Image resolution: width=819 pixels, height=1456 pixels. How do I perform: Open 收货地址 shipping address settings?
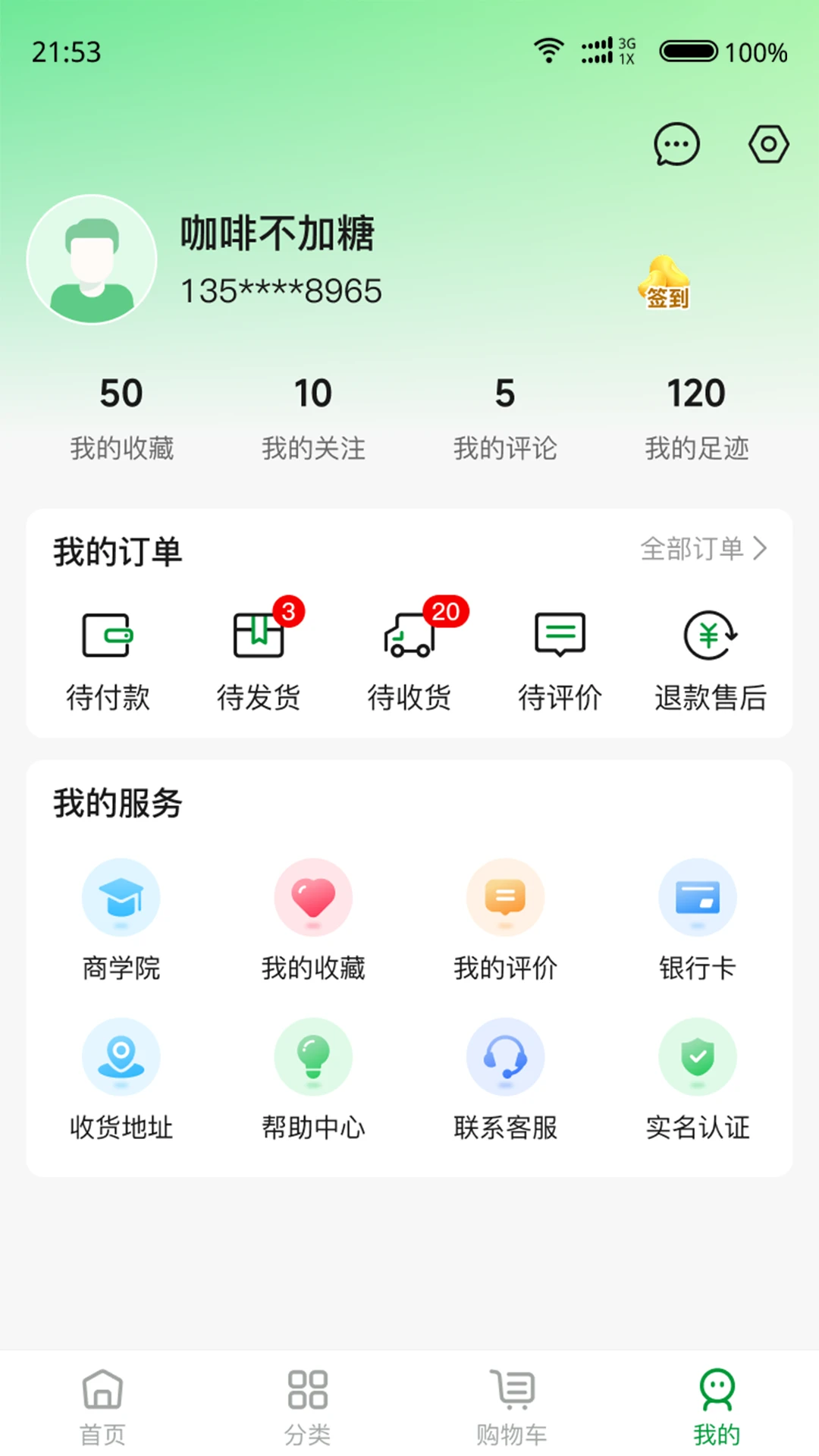(121, 1077)
